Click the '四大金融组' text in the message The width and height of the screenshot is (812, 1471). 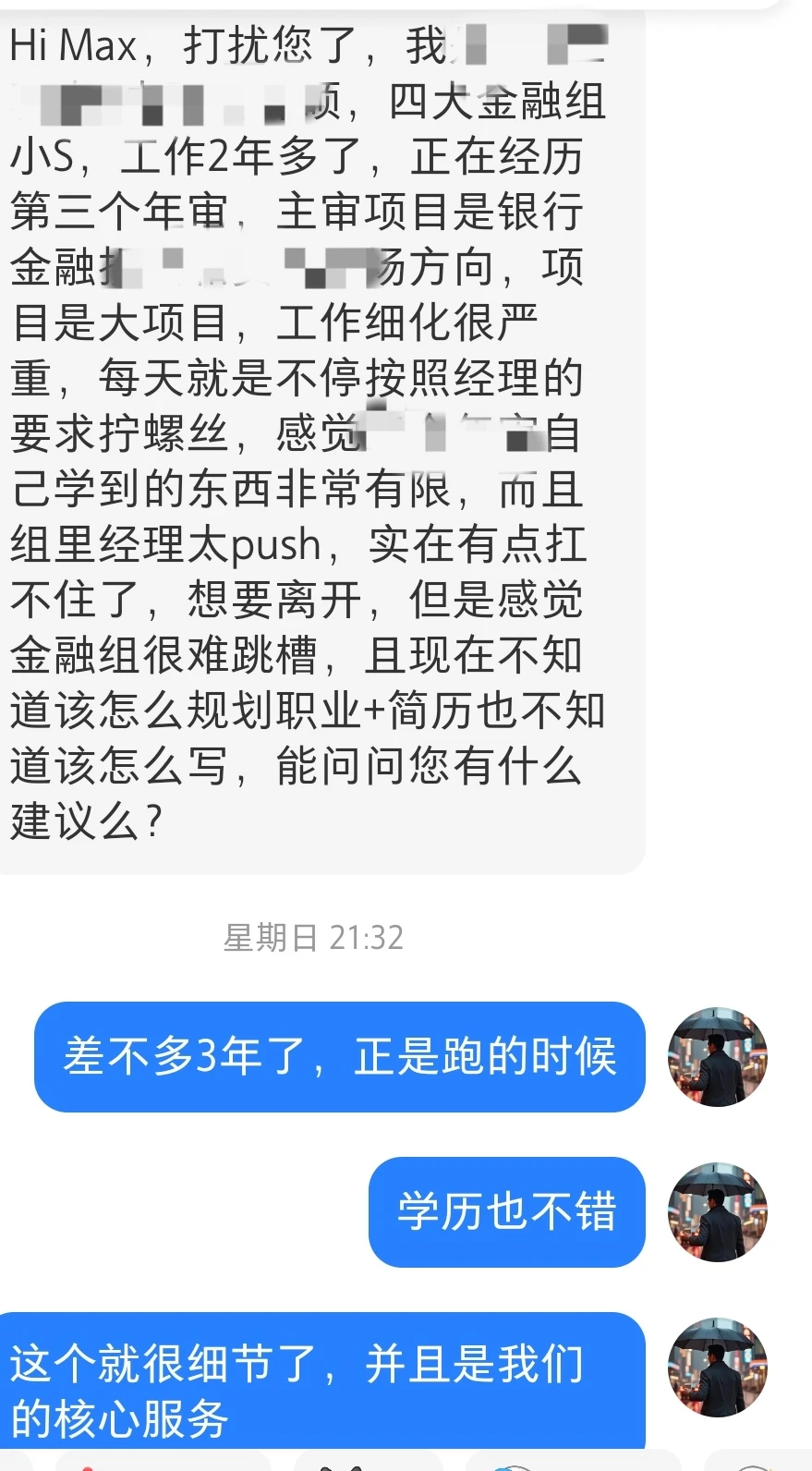[499, 102]
